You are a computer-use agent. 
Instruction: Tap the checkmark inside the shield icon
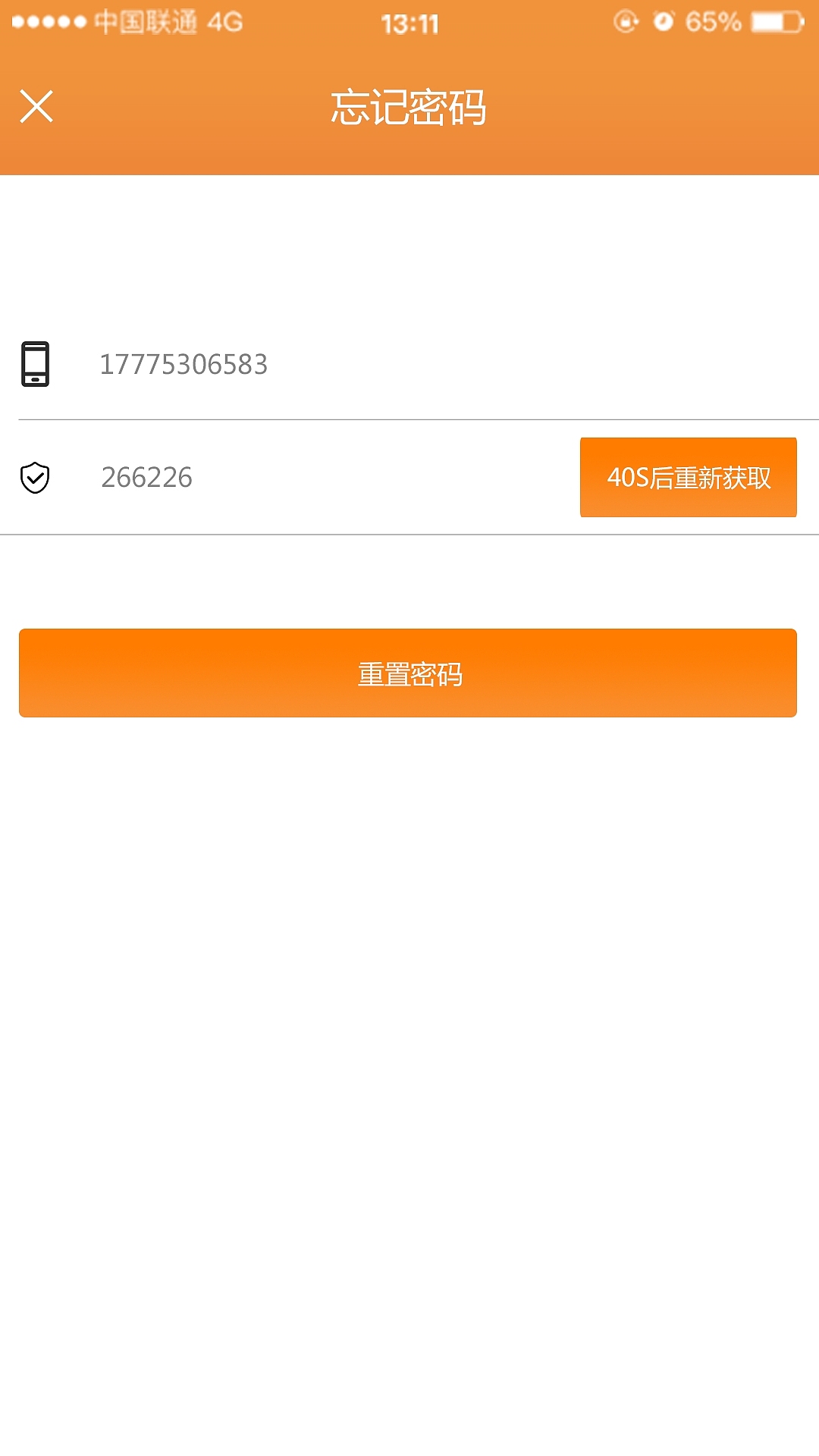click(x=34, y=478)
